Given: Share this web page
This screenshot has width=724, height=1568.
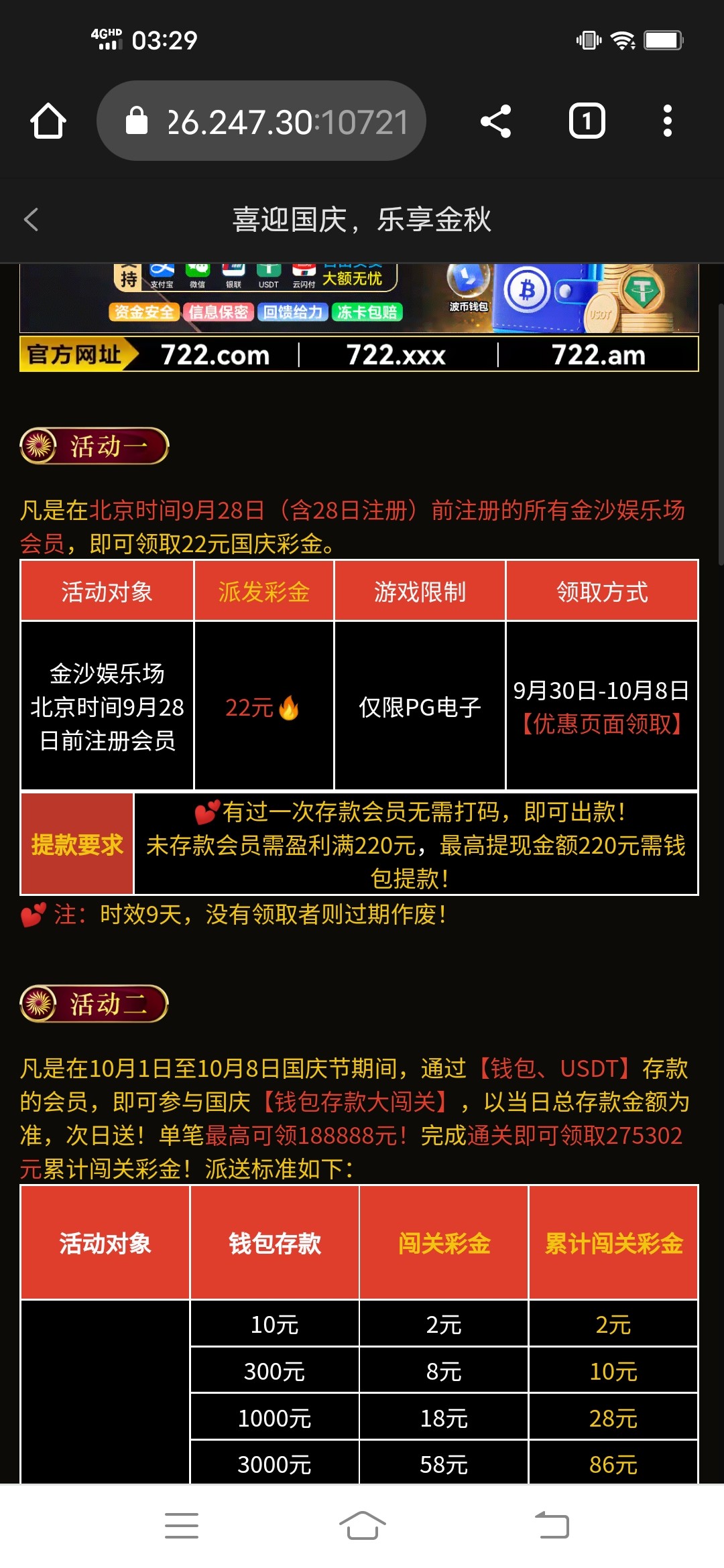Looking at the screenshot, I should [496, 121].
